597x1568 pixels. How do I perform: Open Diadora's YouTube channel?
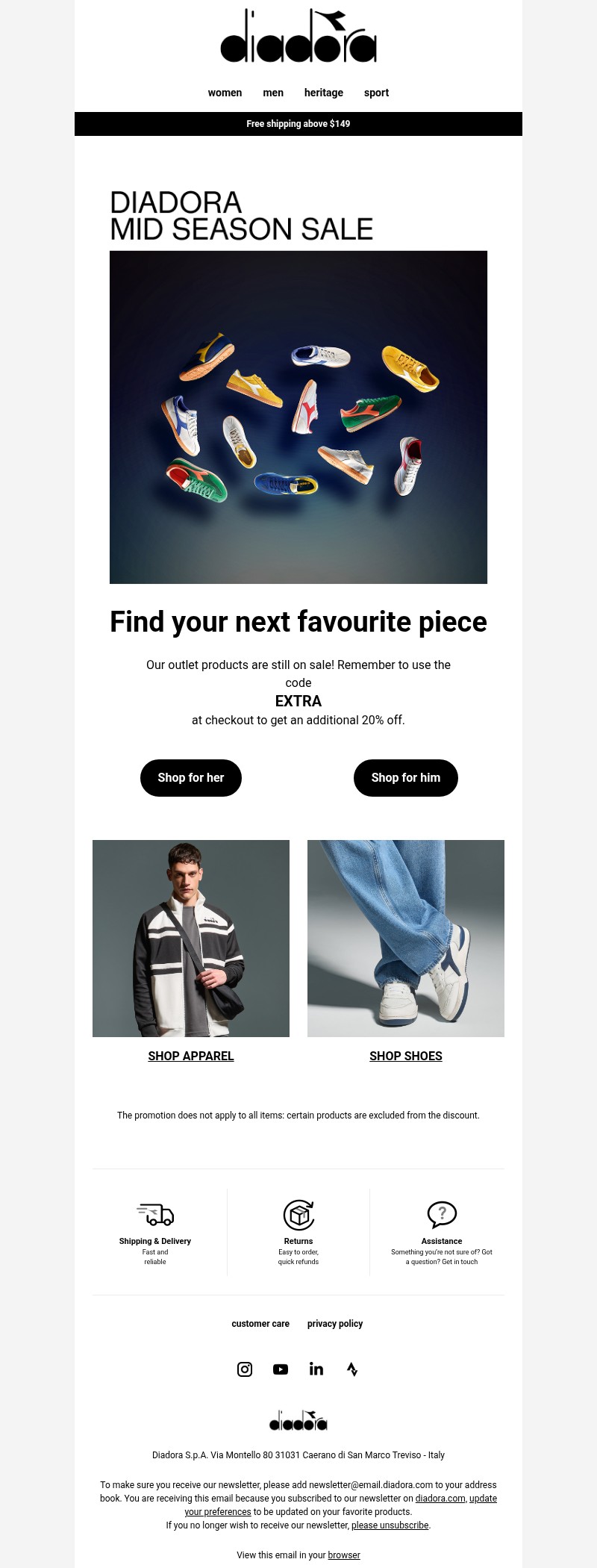pyautogui.click(x=281, y=1369)
